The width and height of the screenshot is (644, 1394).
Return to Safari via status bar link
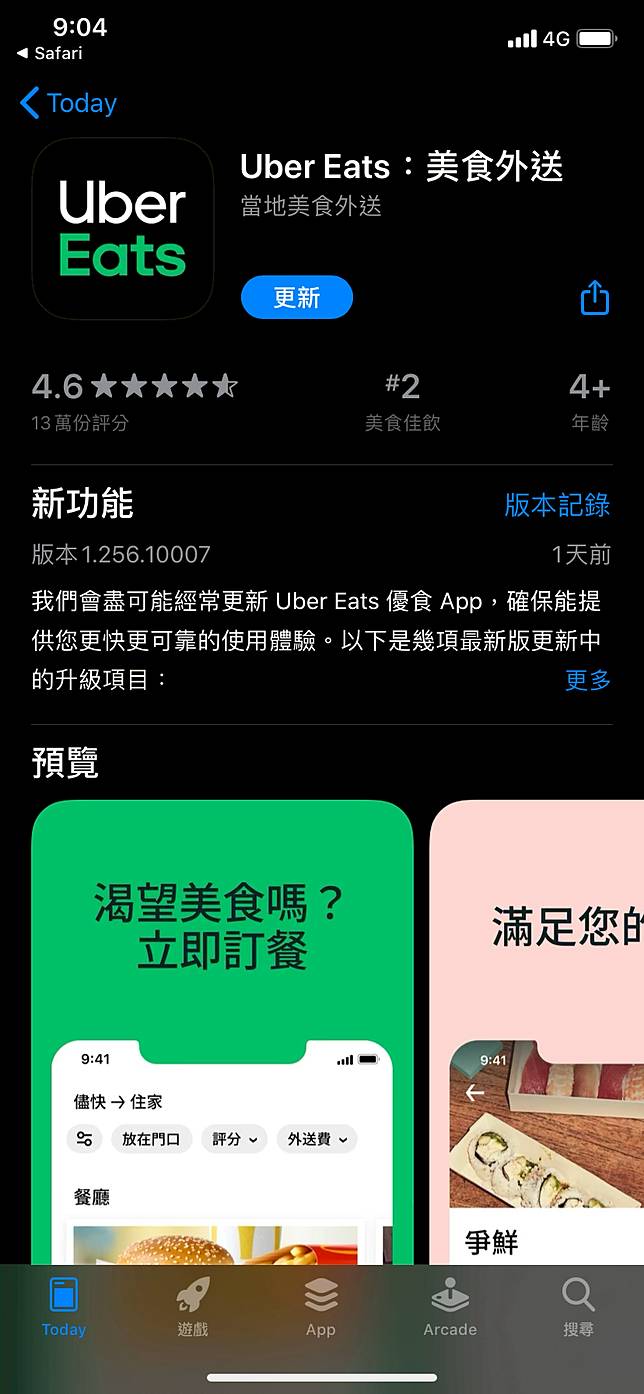(x=50, y=53)
